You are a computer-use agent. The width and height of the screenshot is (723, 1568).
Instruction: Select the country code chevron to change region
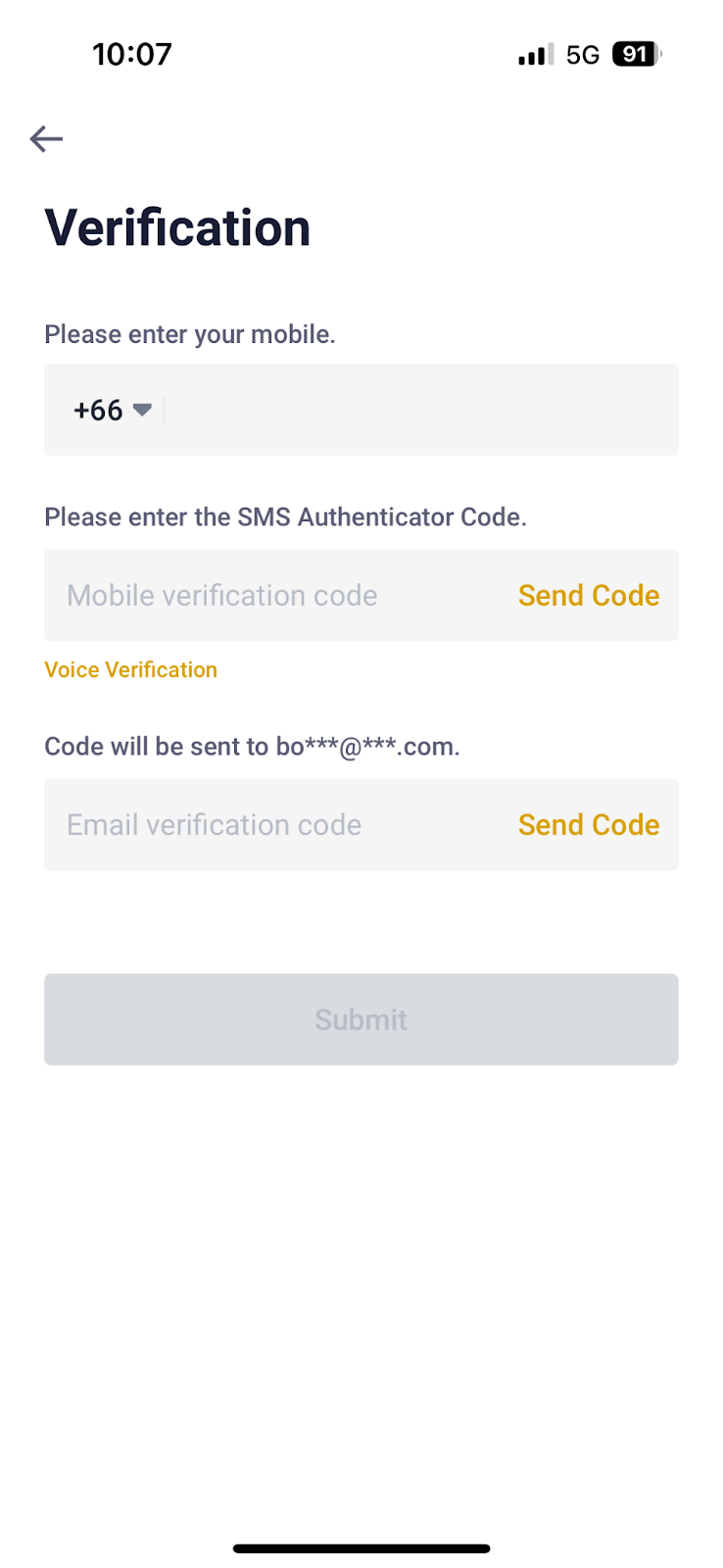(142, 410)
